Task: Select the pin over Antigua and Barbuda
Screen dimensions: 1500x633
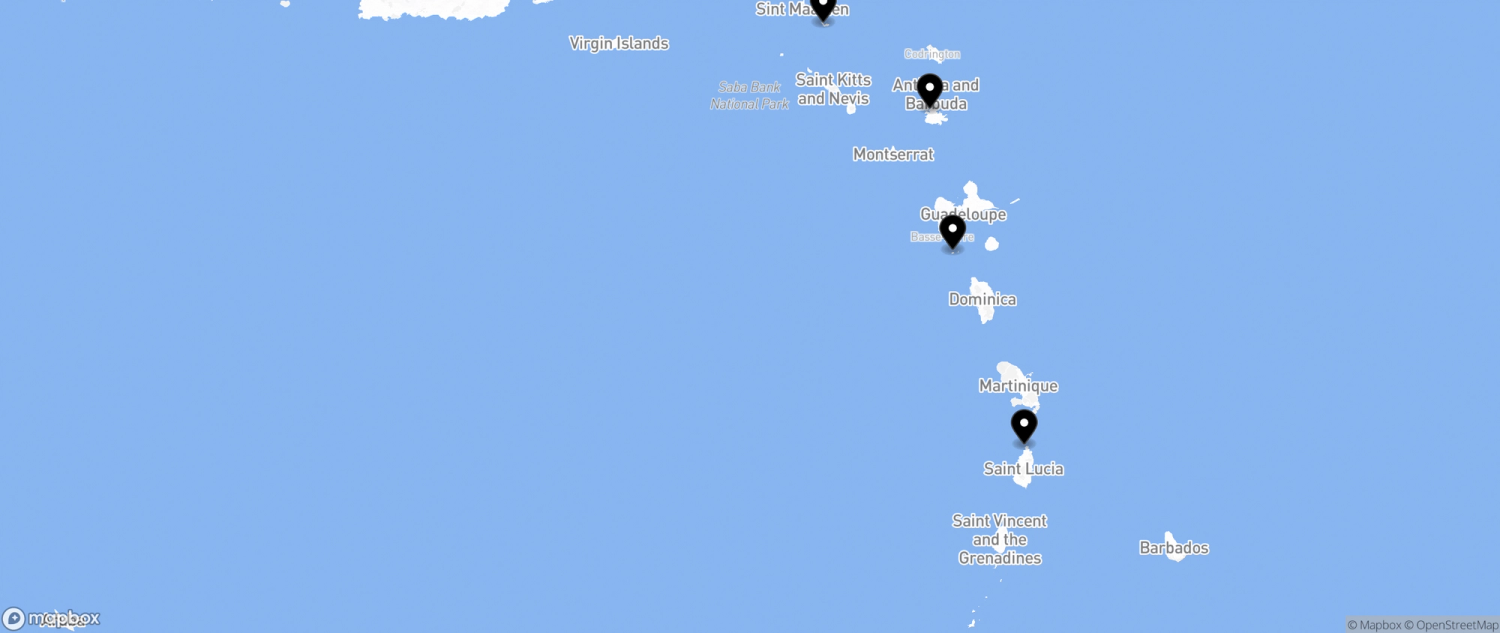Action: (930, 90)
